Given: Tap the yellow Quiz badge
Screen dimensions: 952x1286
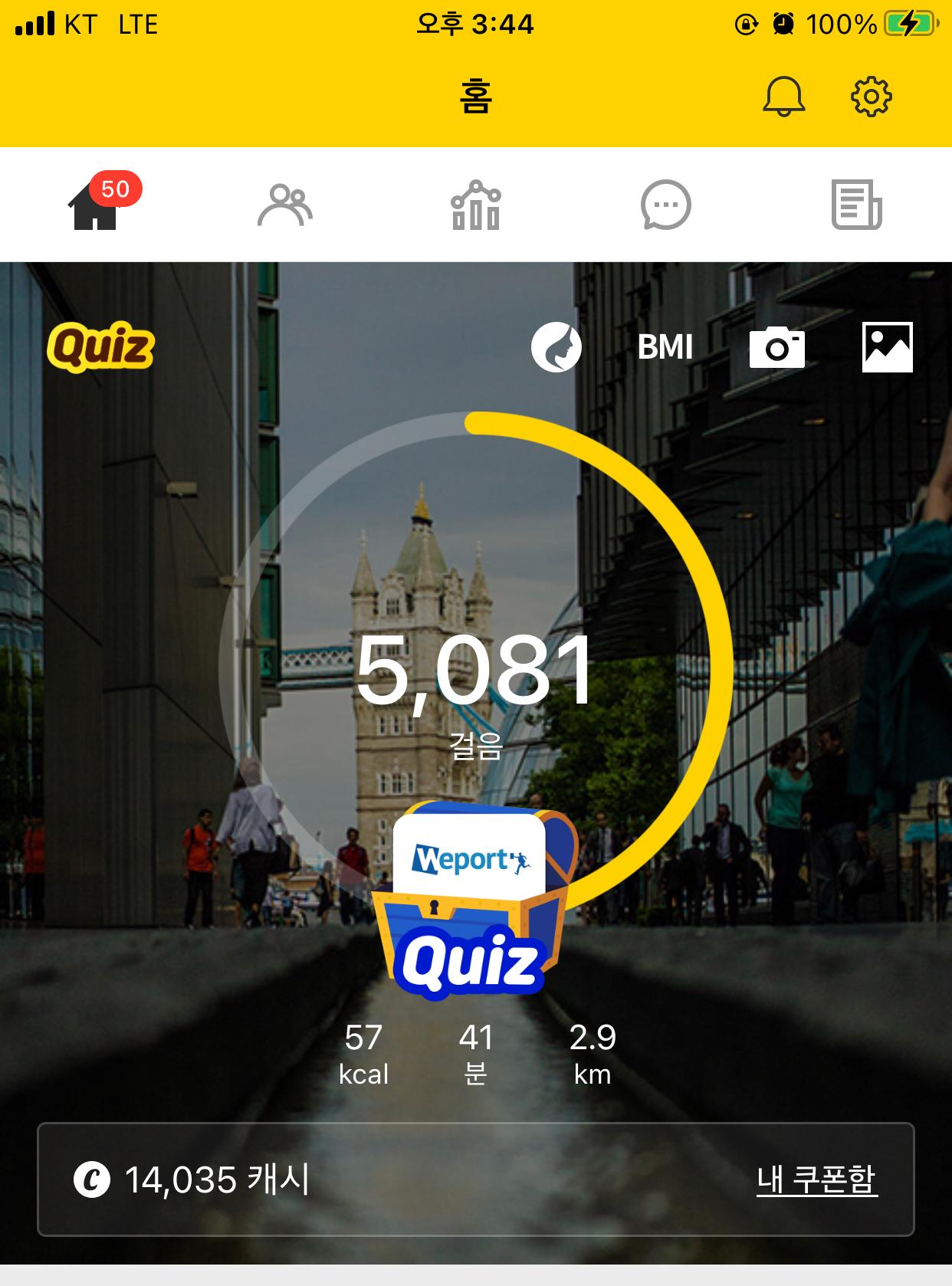Looking at the screenshot, I should point(100,347).
